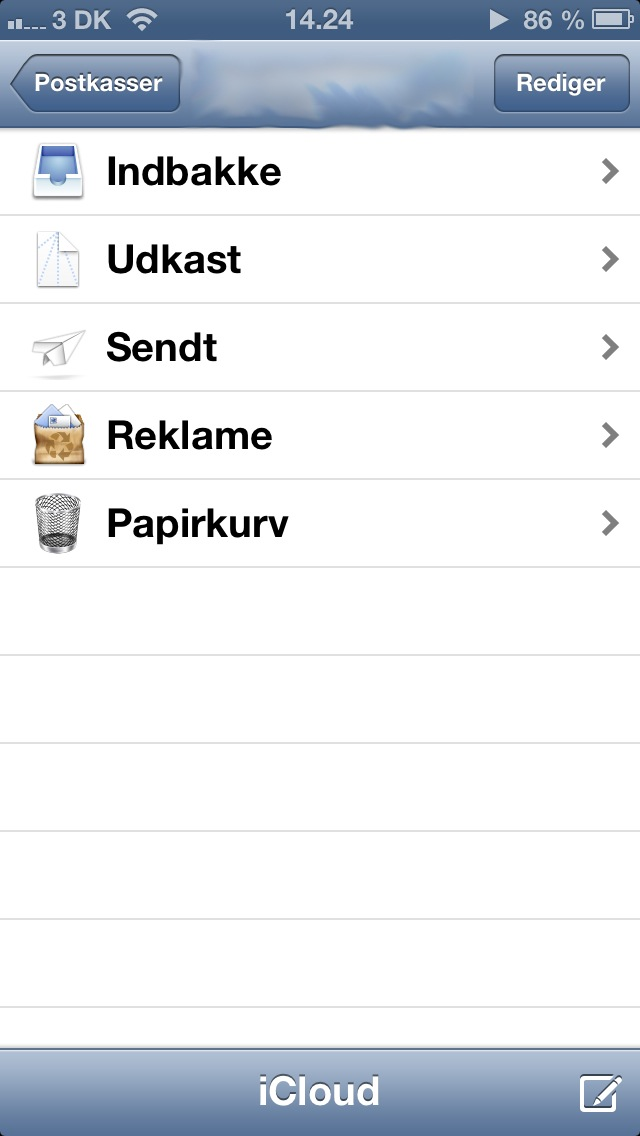
Task: Open the Udkast folder
Action: (x=320, y=260)
